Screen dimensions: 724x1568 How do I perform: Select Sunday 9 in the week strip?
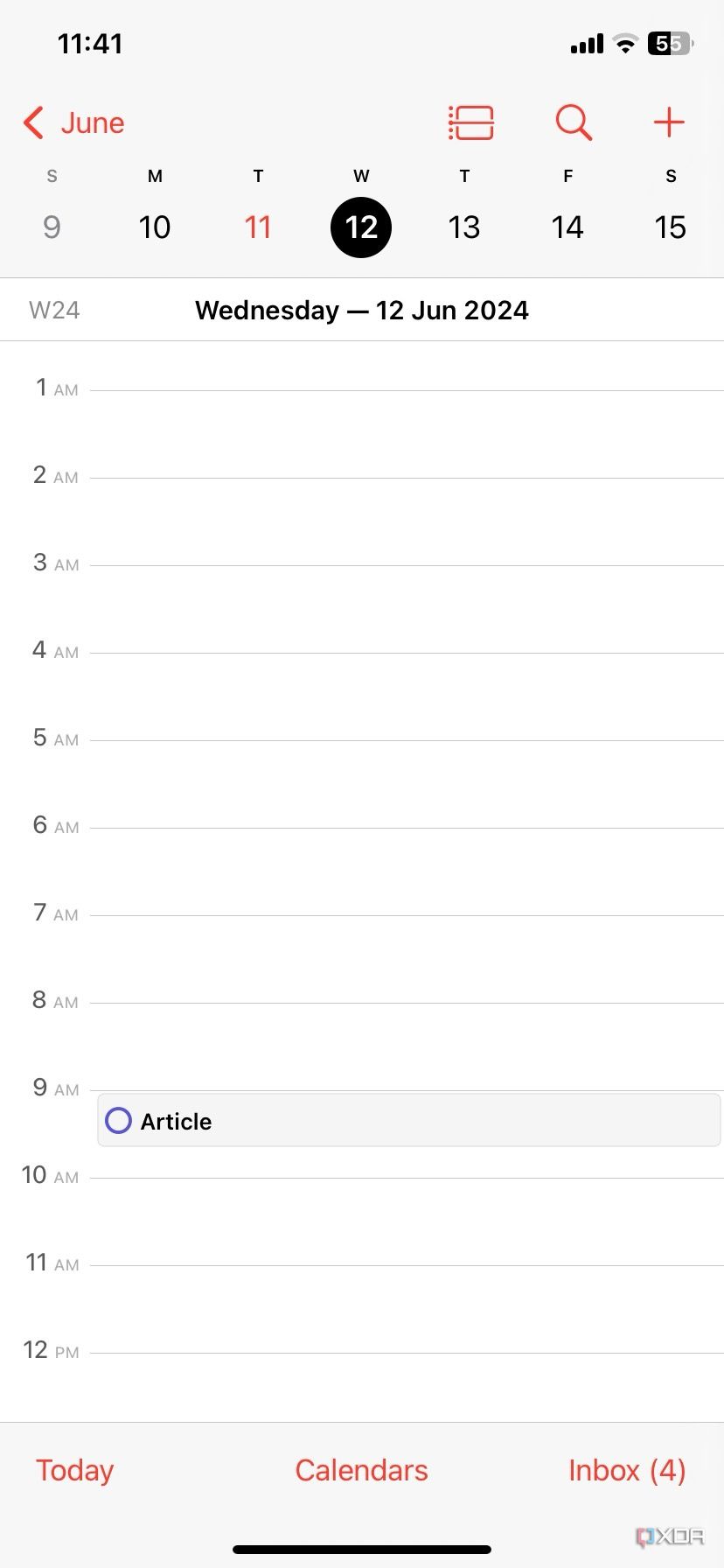52,227
